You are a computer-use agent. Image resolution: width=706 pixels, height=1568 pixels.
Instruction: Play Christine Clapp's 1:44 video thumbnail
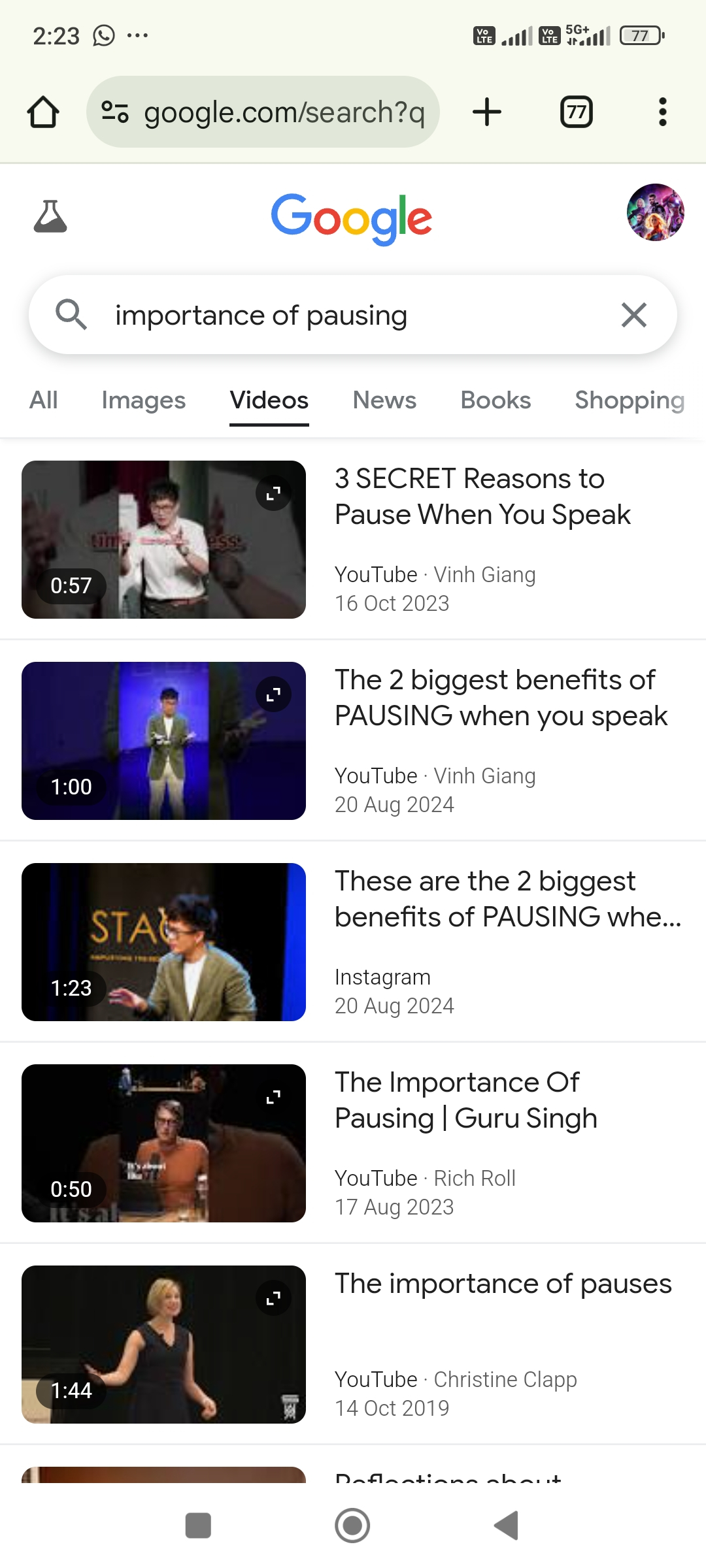tap(163, 1345)
